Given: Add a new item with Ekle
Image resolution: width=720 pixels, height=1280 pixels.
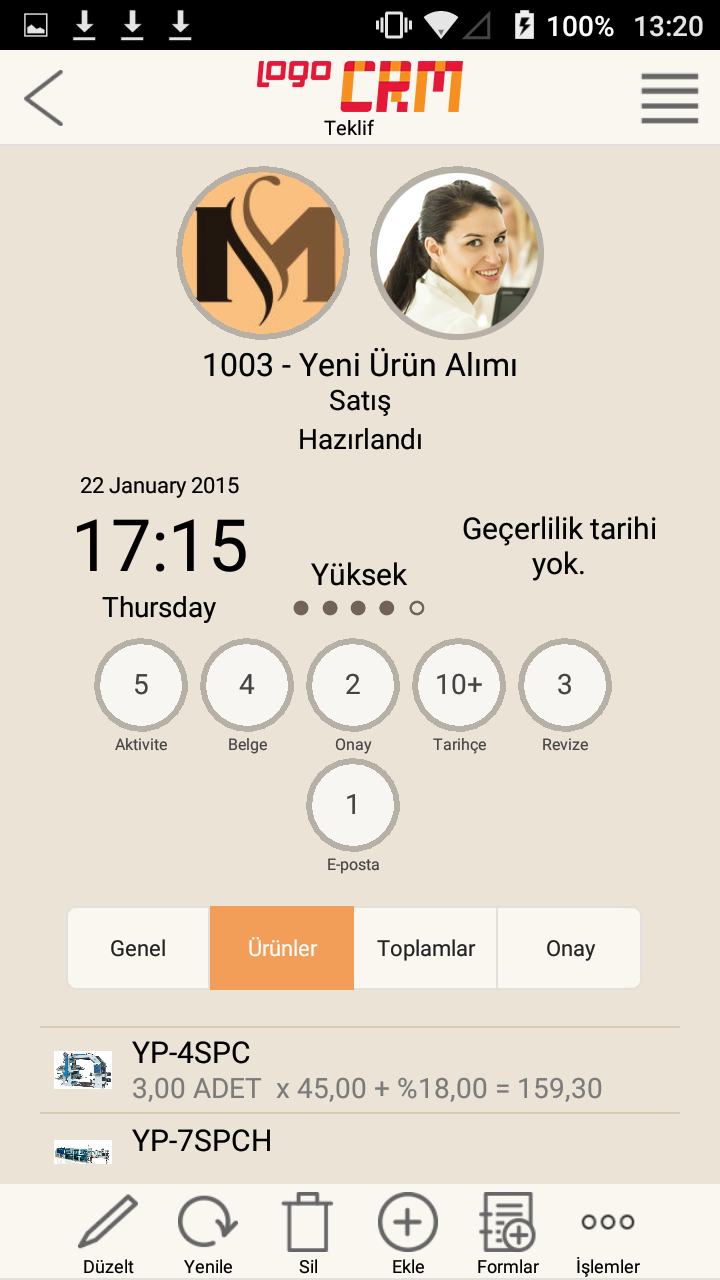Looking at the screenshot, I should coord(408,1233).
